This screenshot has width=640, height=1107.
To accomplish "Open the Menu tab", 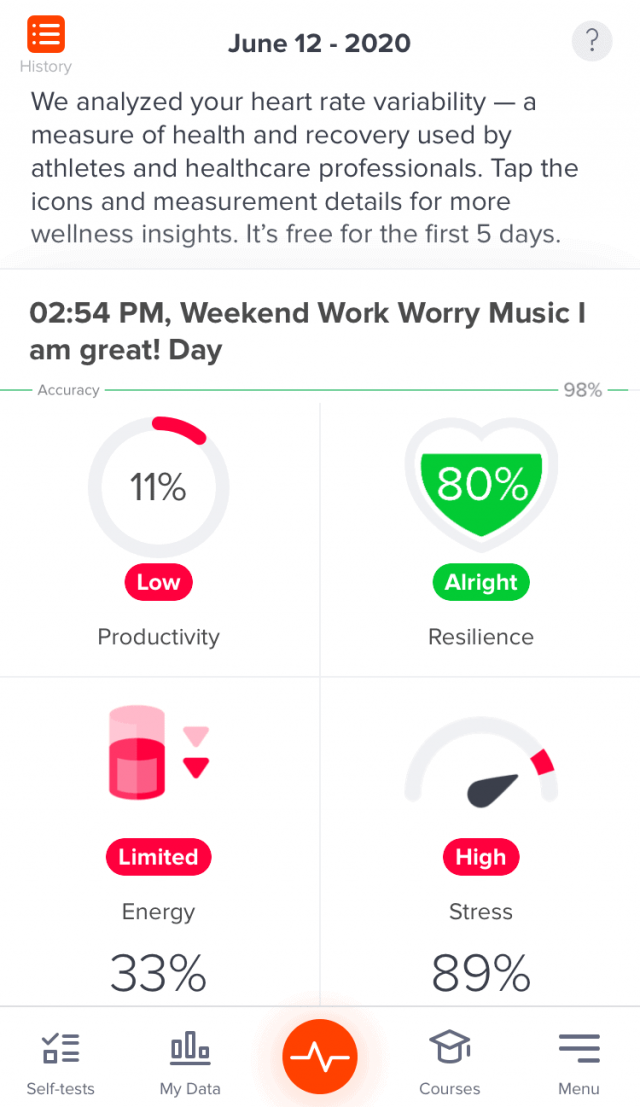I will [579, 1063].
